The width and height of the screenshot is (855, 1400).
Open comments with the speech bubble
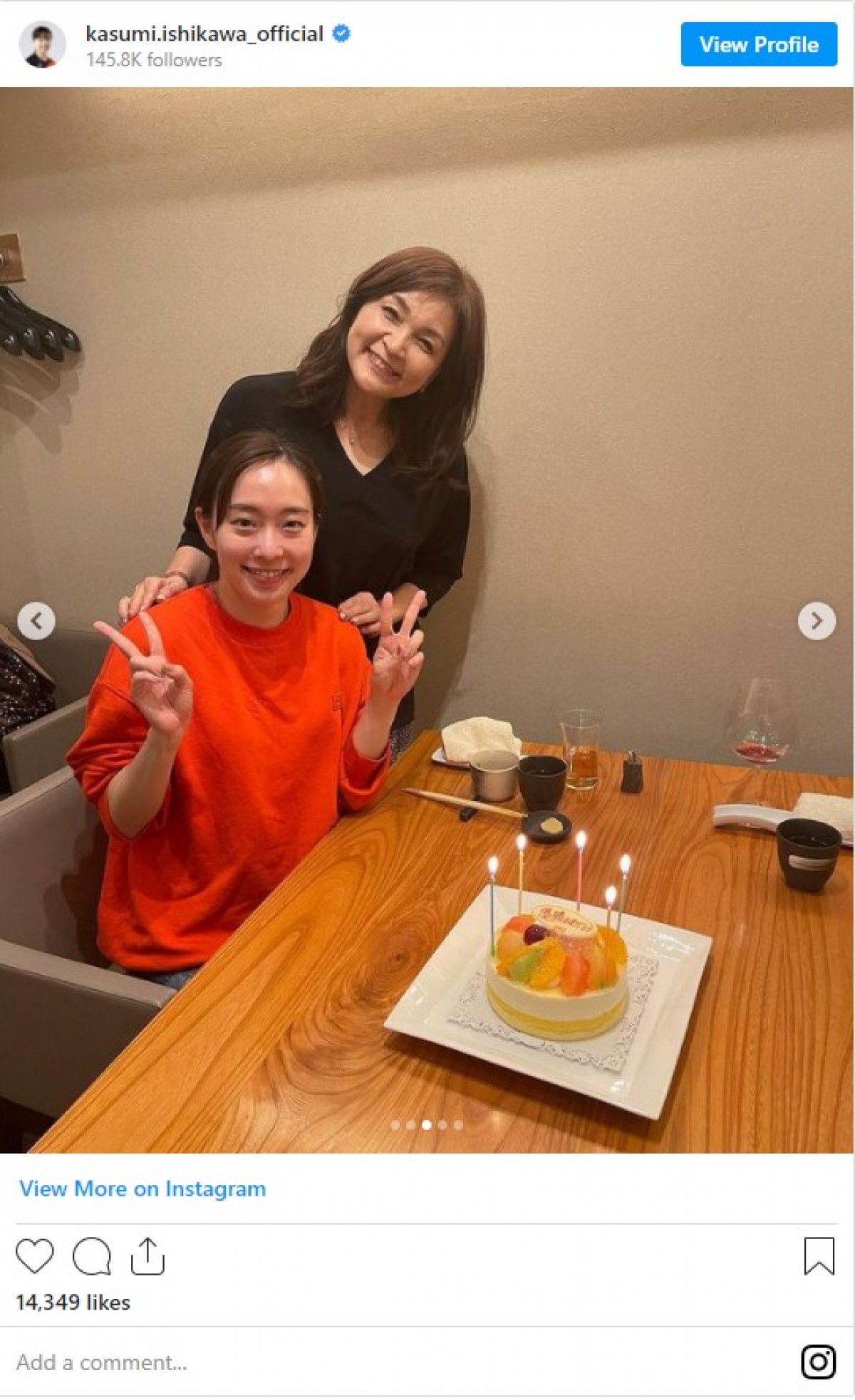tap(92, 1256)
